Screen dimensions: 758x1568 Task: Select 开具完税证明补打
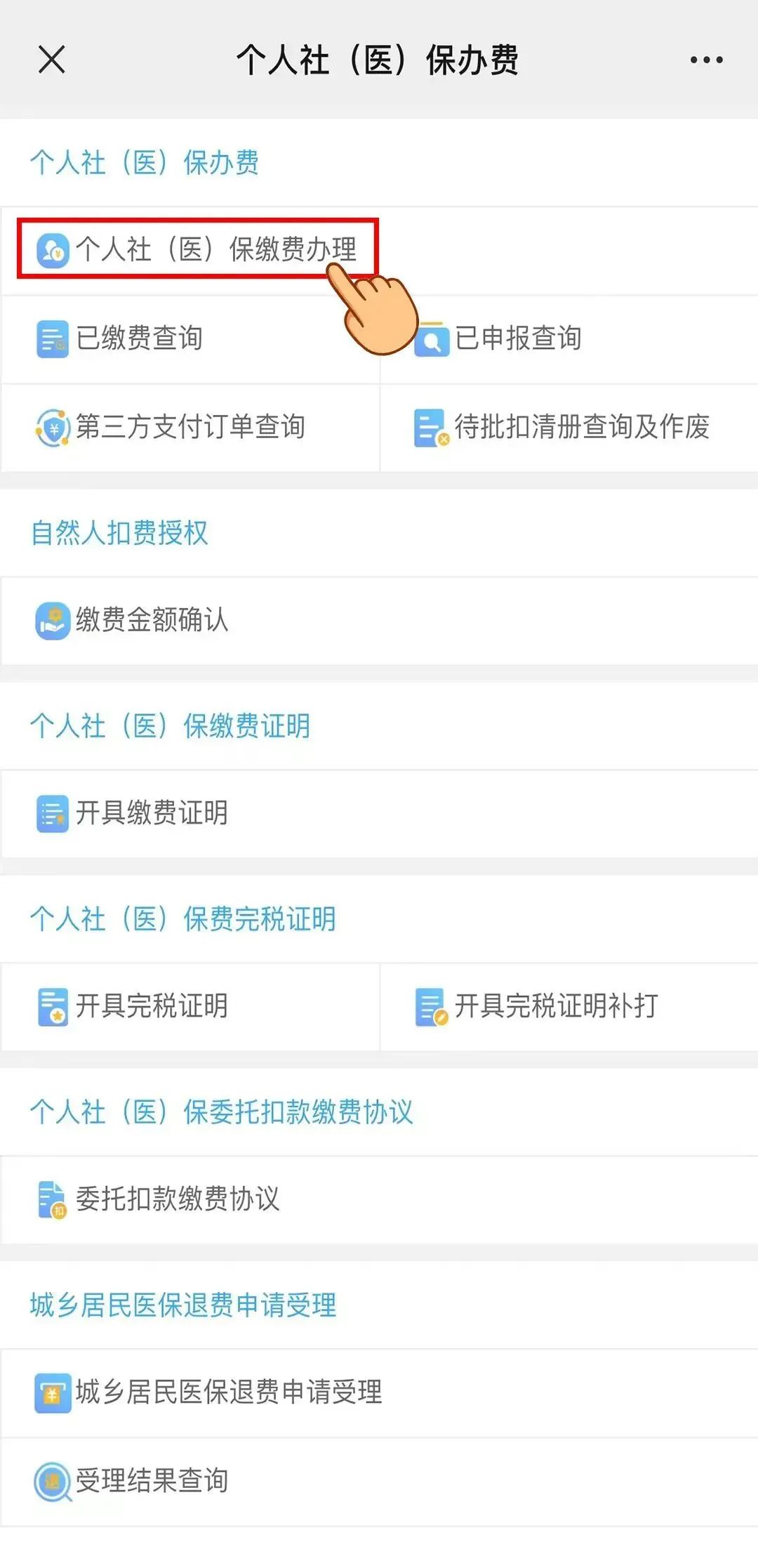click(x=569, y=1006)
